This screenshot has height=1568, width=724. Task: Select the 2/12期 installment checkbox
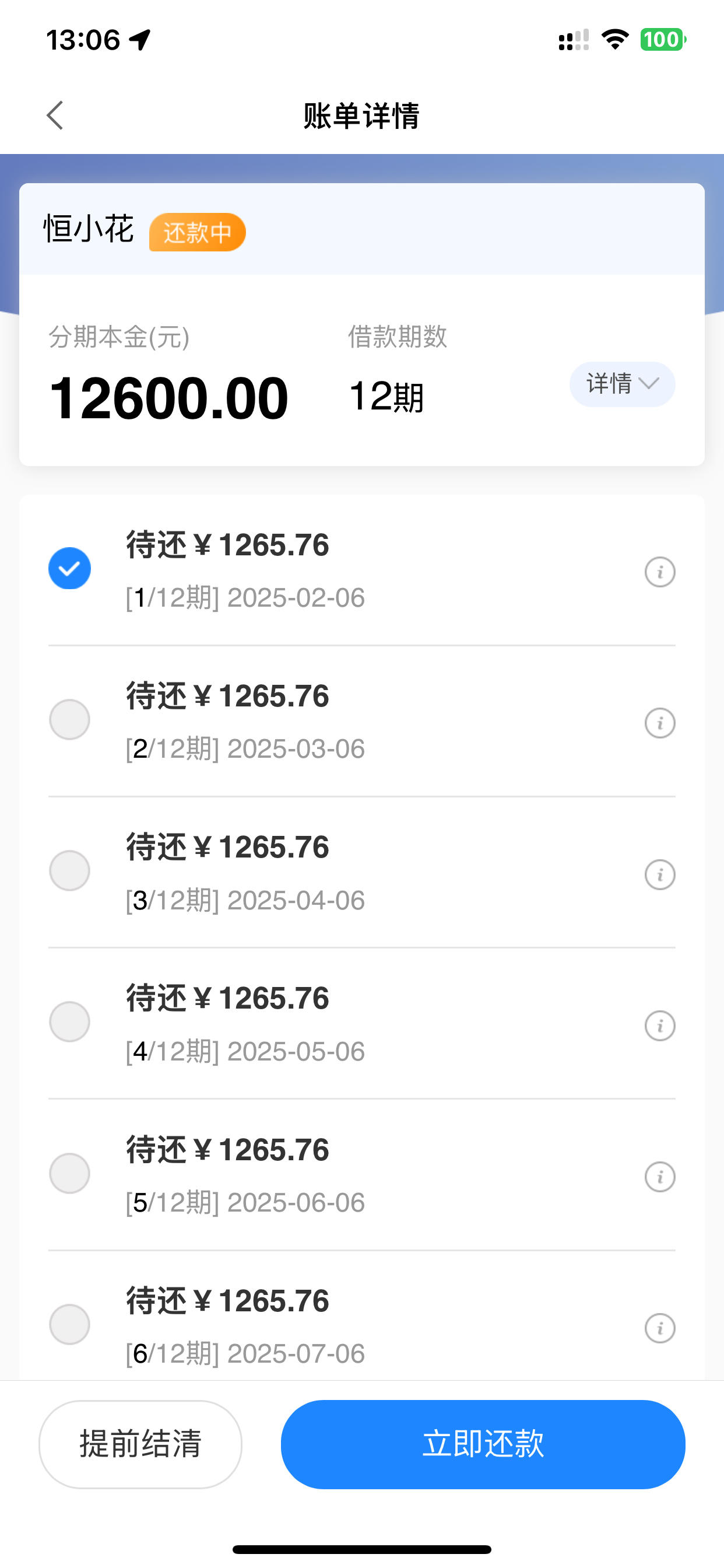click(70, 719)
